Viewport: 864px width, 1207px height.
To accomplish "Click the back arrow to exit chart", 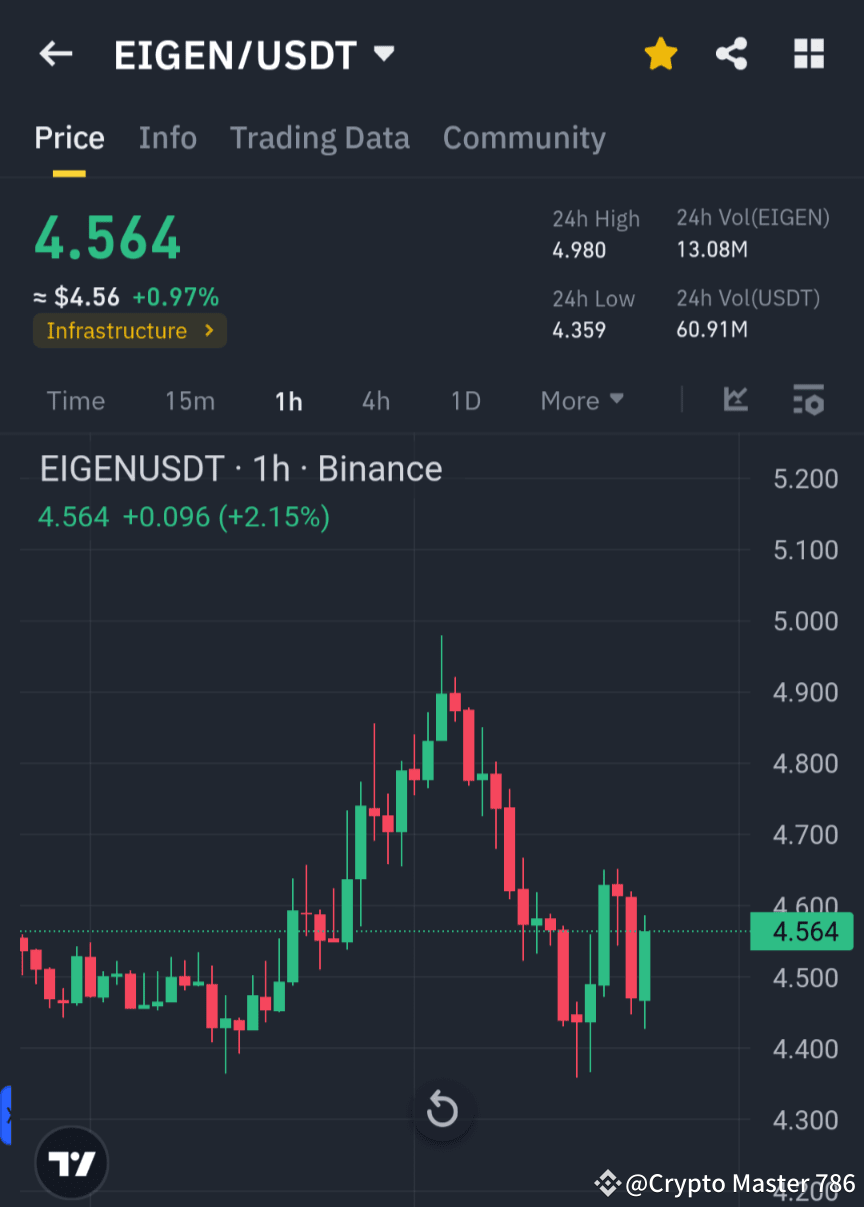I will [55, 54].
